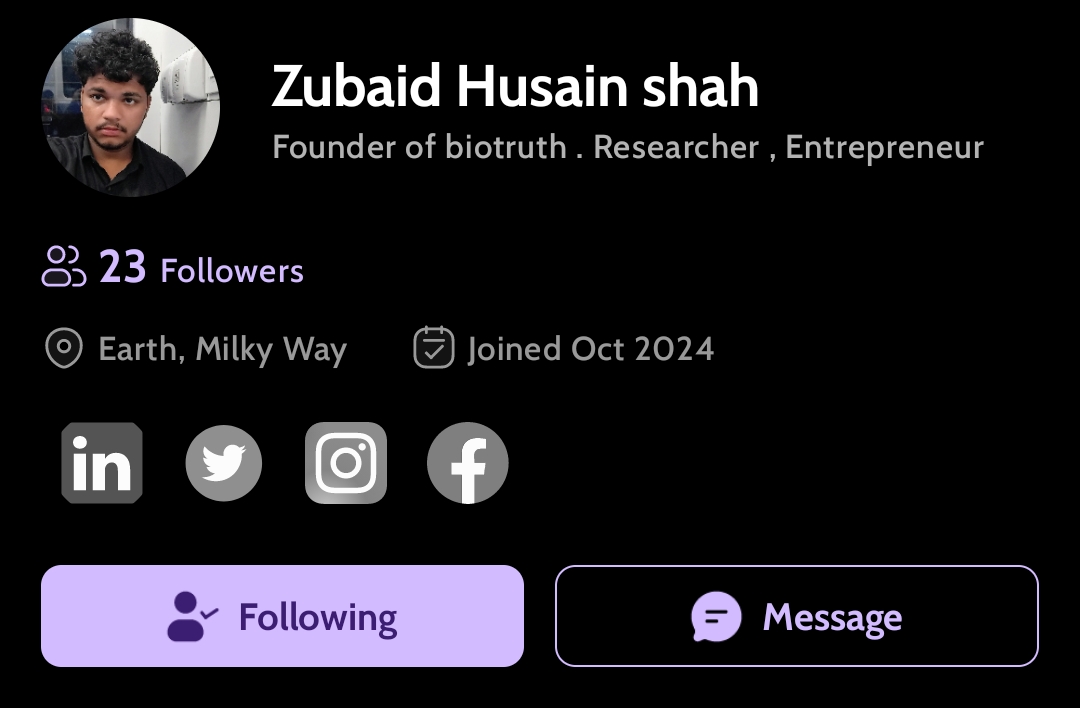Open the Twitter profile icon
Viewport: 1080px width, 708px height.
(224, 463)
